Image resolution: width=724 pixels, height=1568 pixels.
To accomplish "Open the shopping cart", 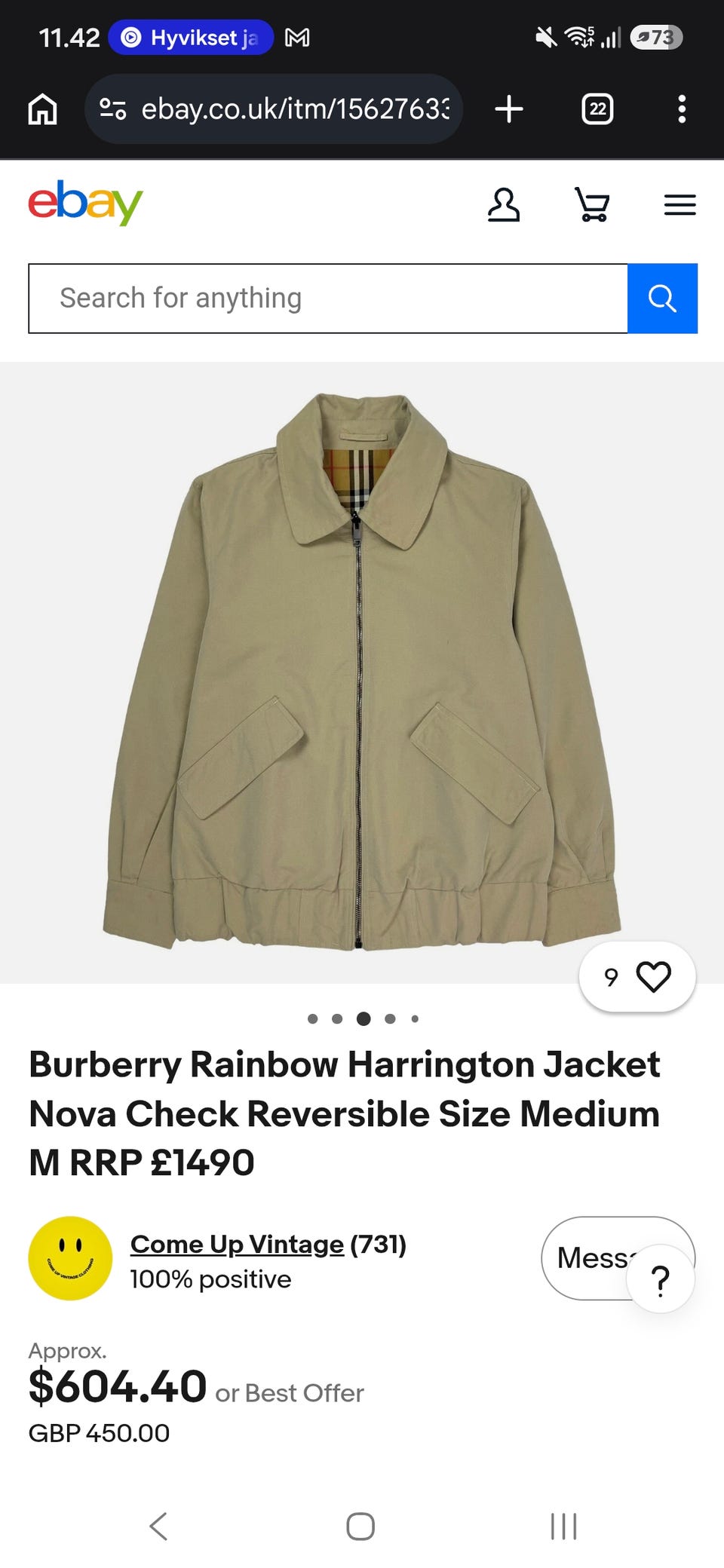I will click(592, 205).
